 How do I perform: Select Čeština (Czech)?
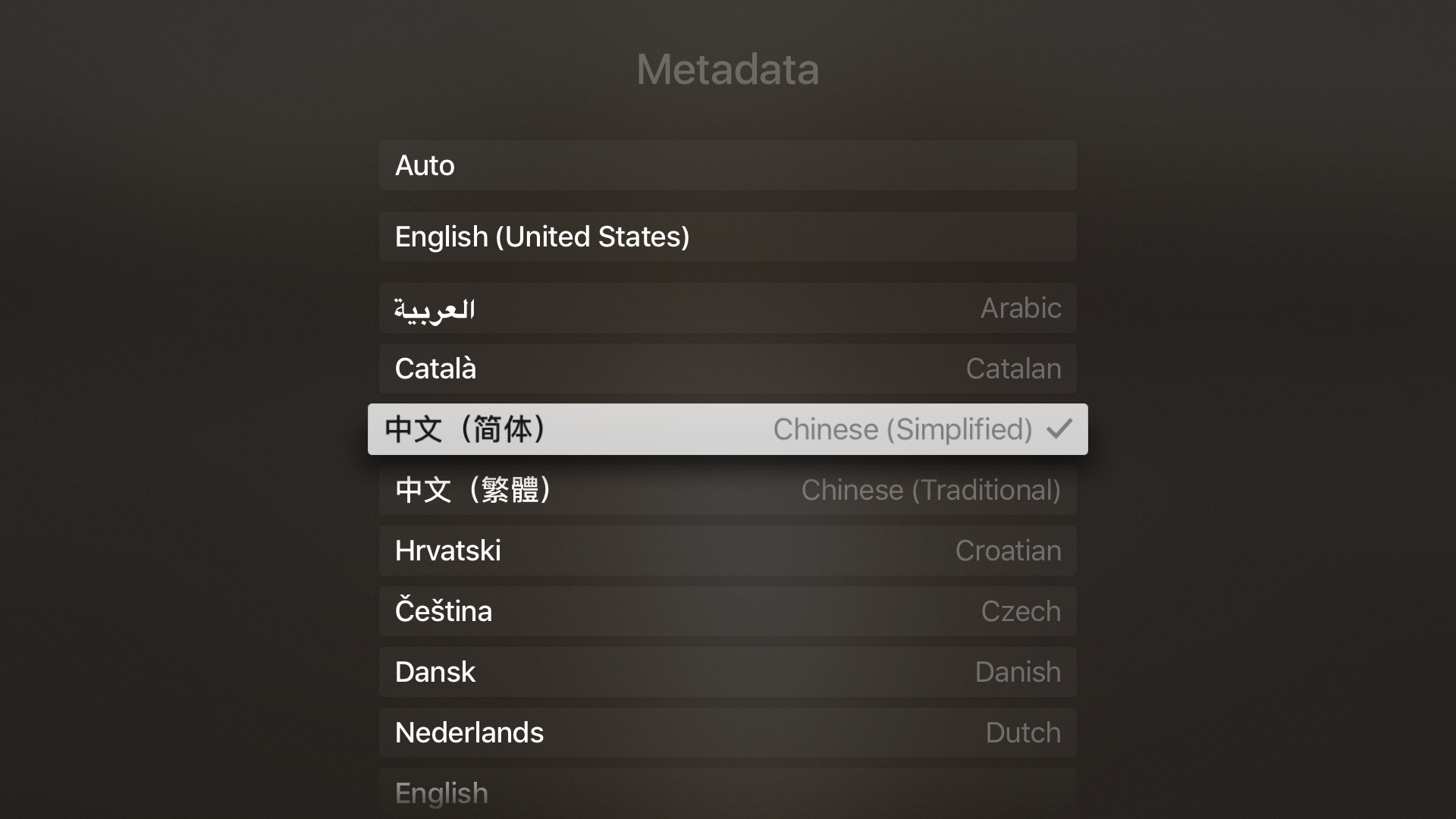(x=727, y=611)
